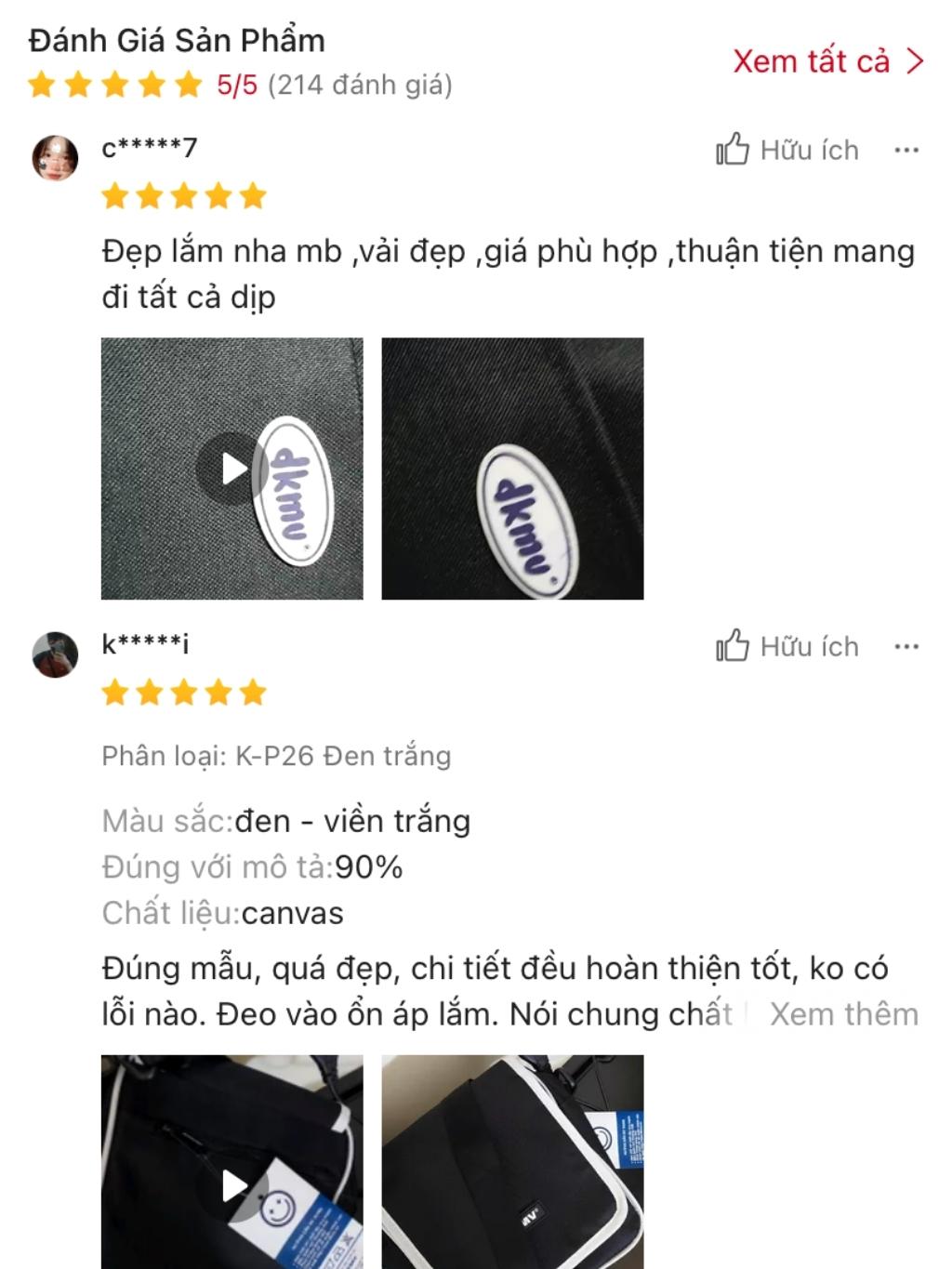This screenshot has height=1269, width=952.
Task: Open all reviews via Xem tất cả
Action: [827, 61]
